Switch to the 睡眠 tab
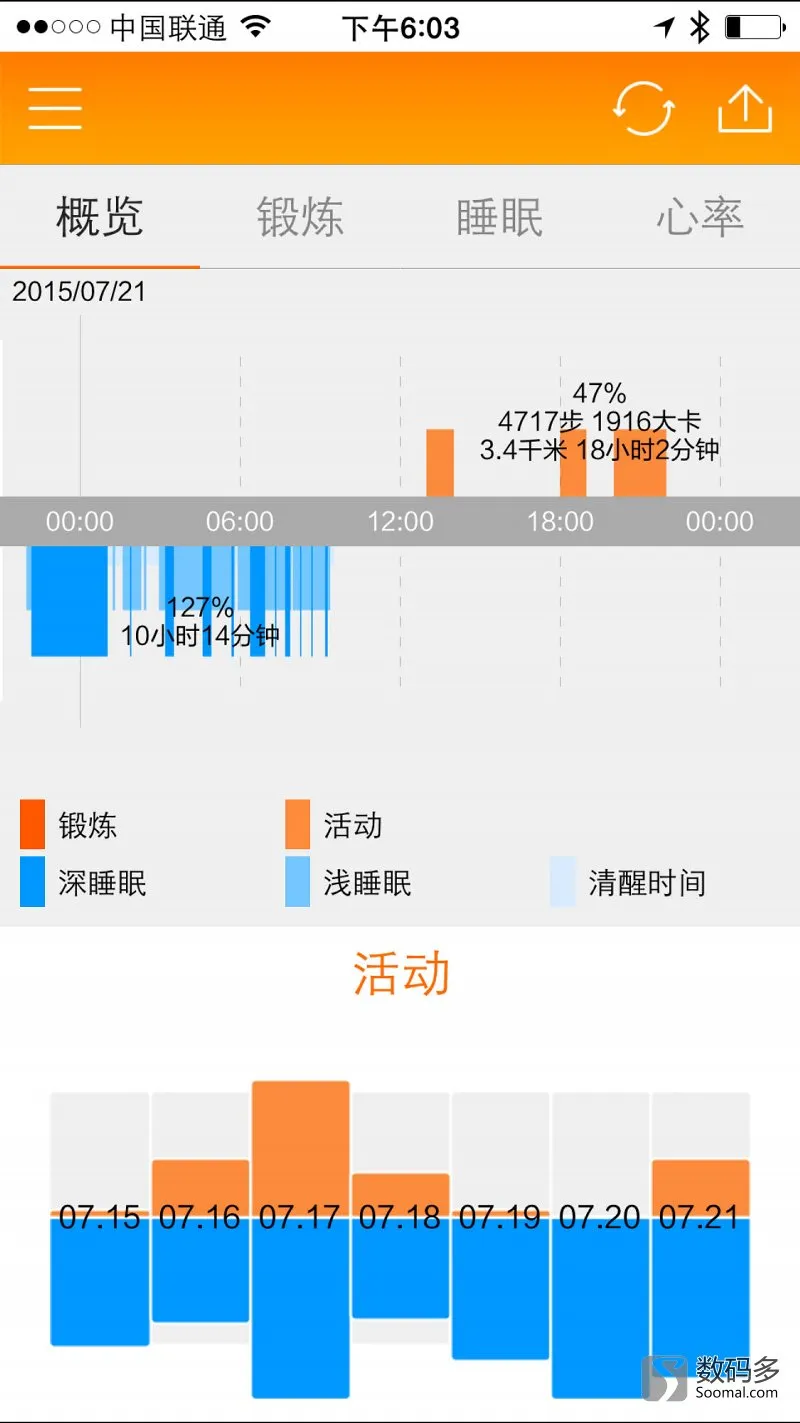This screenshot has width=800, height=1423. (x=500, y=217)
